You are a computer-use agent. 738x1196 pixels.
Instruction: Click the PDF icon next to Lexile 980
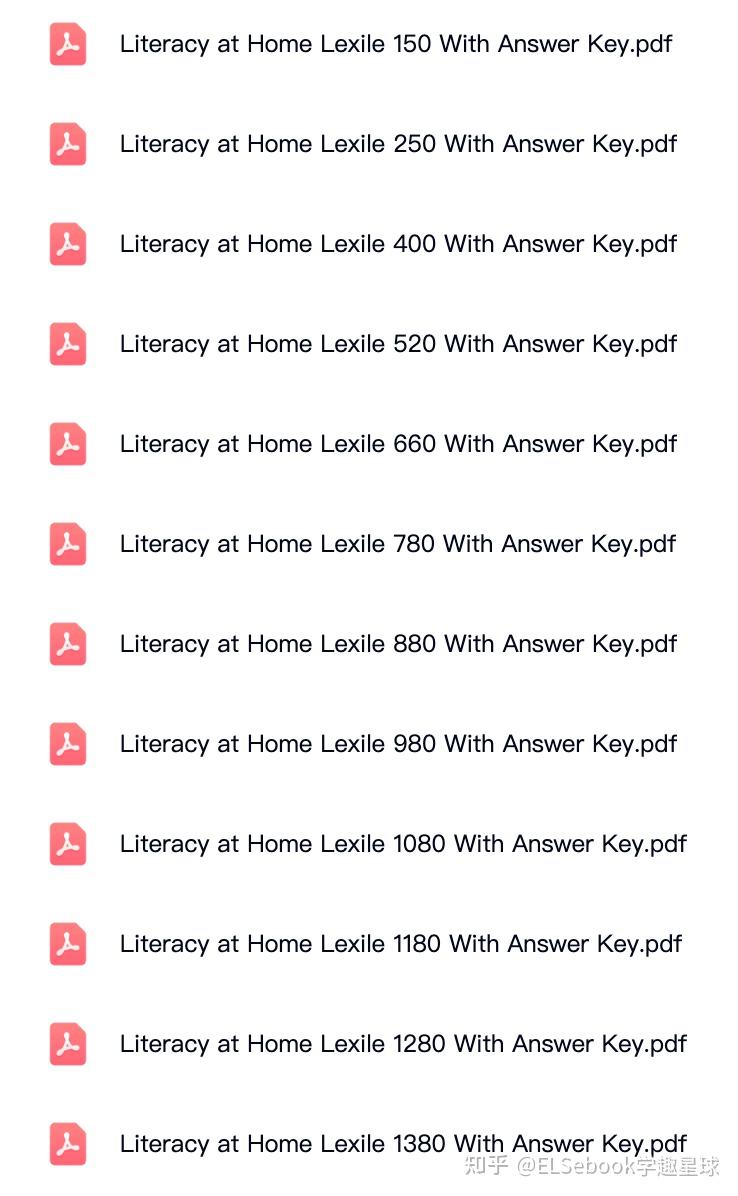66,744
